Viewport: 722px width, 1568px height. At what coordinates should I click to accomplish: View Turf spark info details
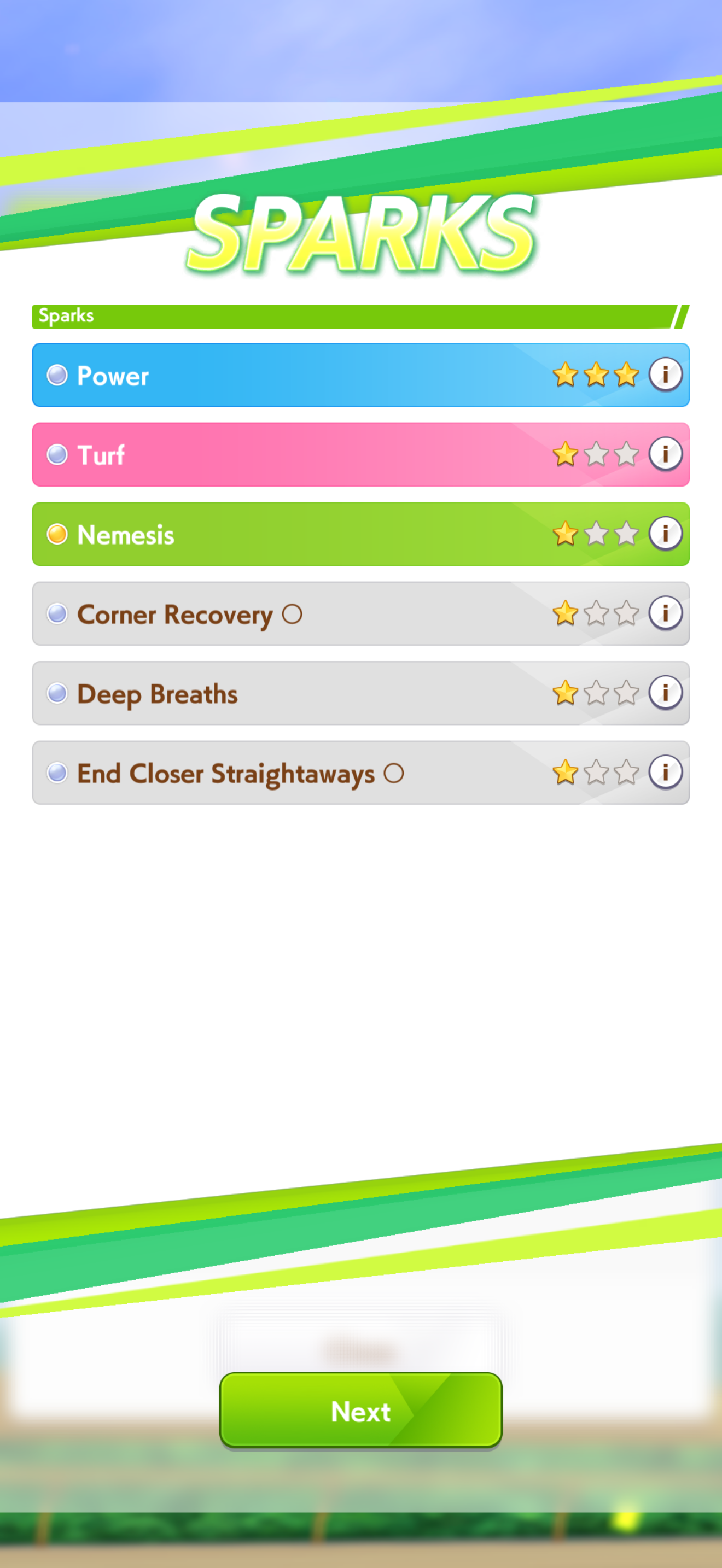click(x=665, y=454)
